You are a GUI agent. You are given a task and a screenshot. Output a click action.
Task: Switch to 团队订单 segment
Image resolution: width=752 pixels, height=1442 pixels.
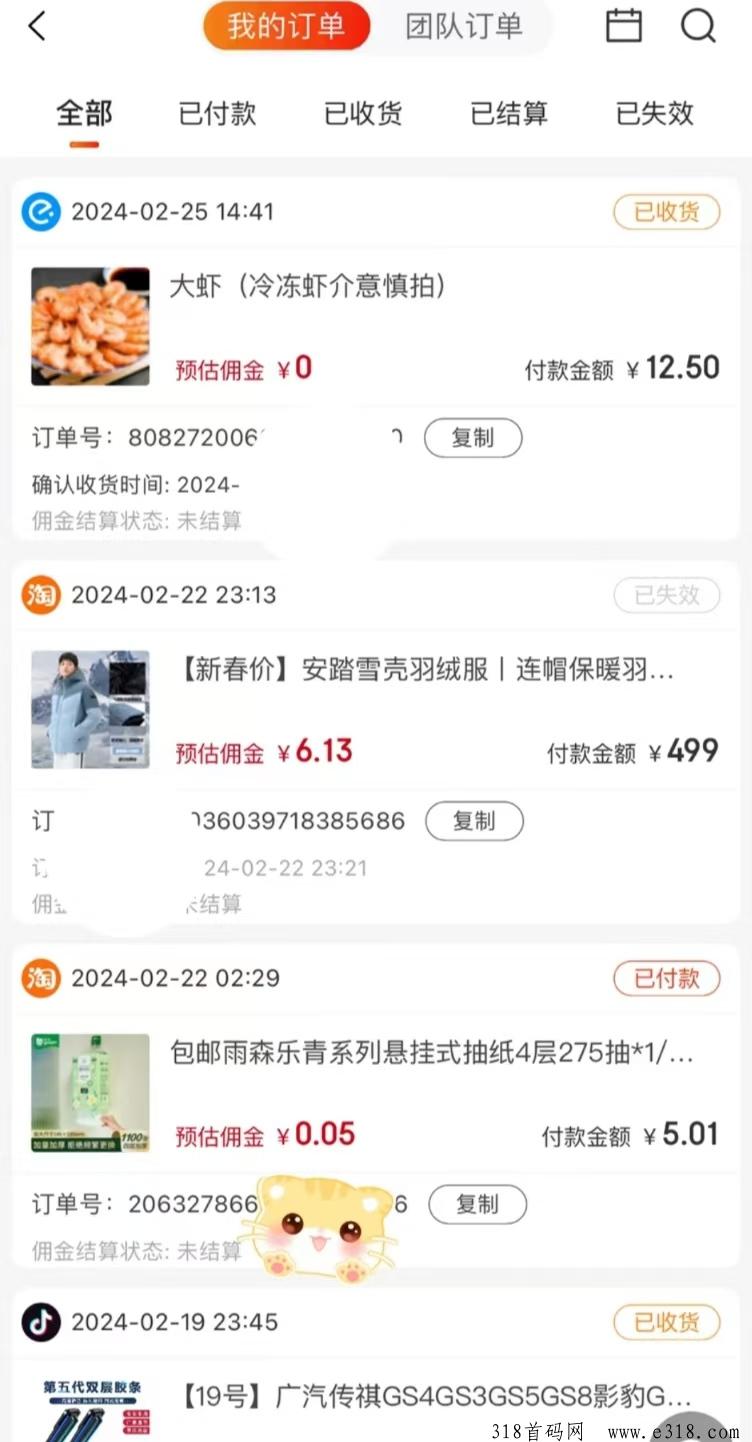463,27
